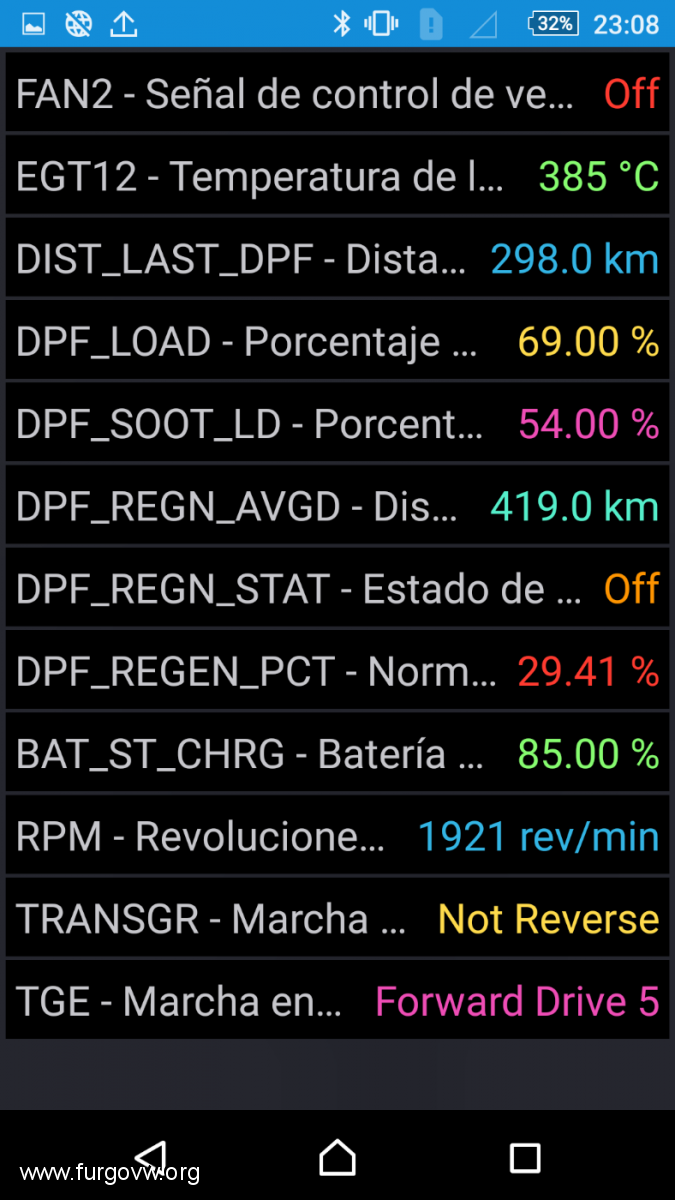Open the BAT_ST_CHRG battery row
This screenshot has width=675, height=1200.
(x=337, y=754)
